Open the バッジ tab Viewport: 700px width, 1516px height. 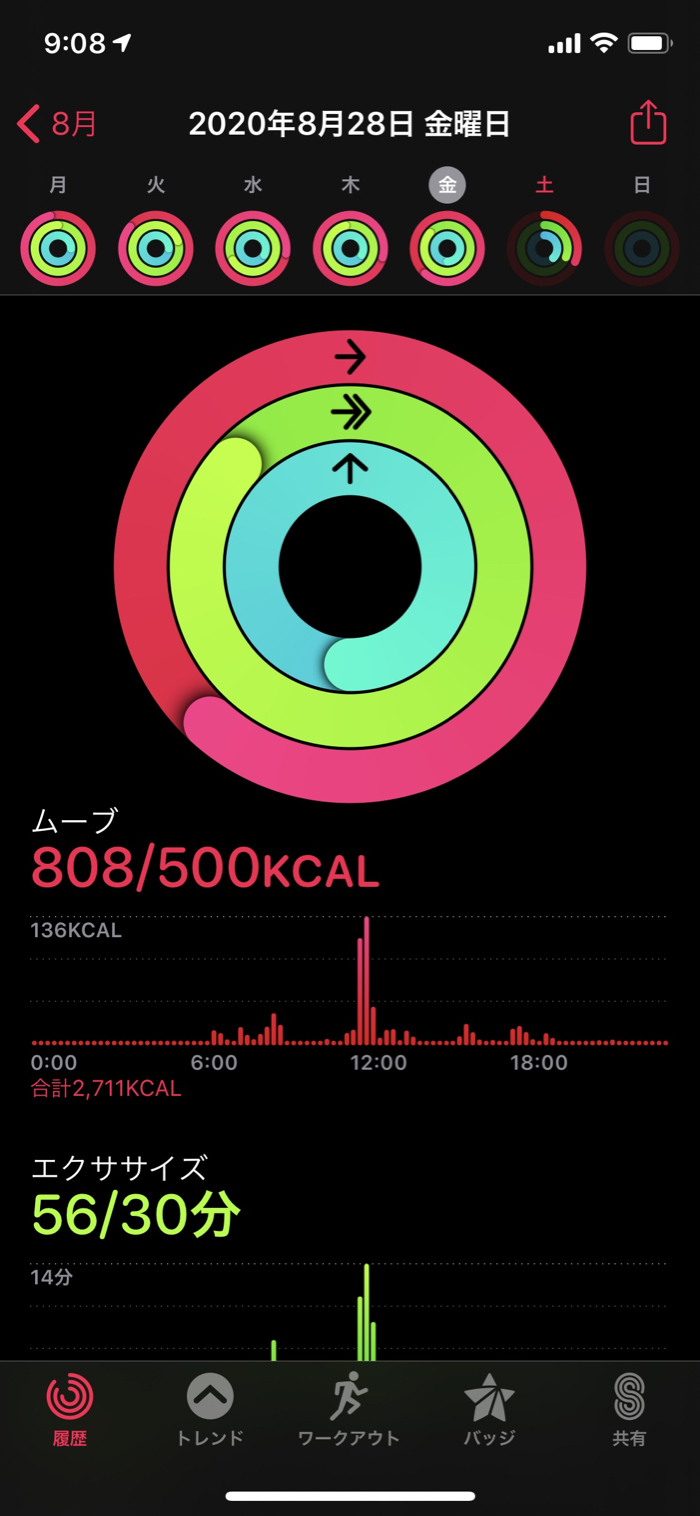click(489, 1409)
